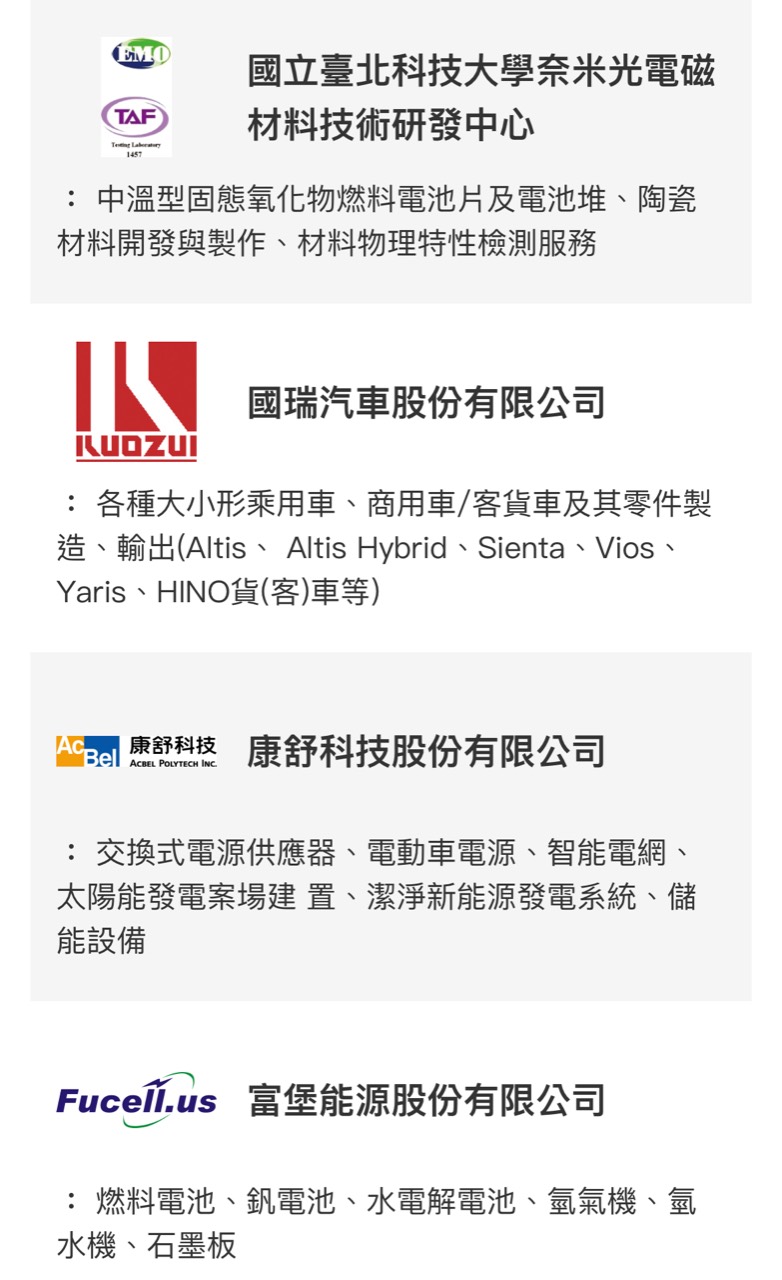This screenshot has width=782, height=1280.
Task: View the 富堡能源股份有限公司 company entry
Action: (426, 1100)
